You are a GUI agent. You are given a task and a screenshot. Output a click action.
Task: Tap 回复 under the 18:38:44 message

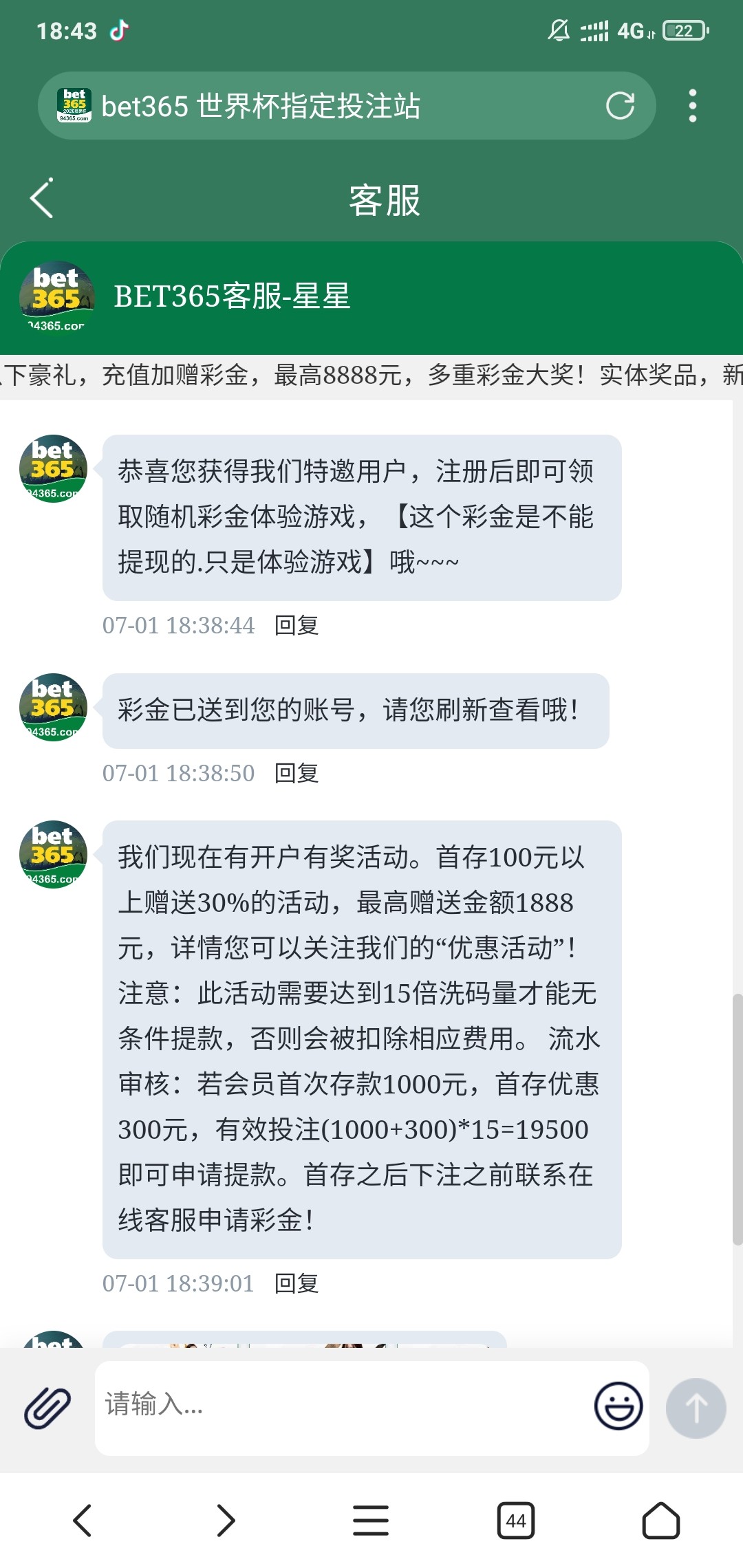pos(297,625)
